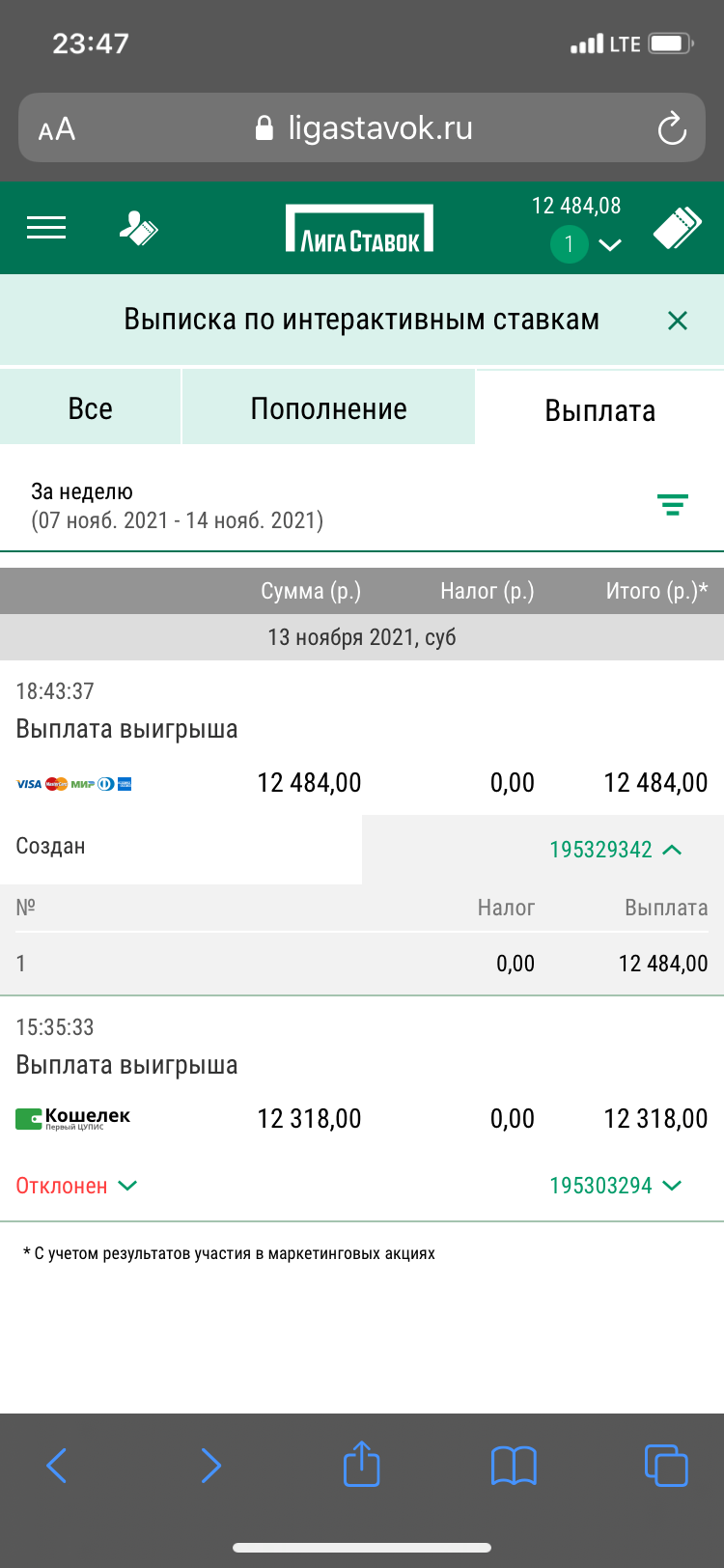The height and width of the screenshot is (1568, 724).
Task: Expand the account balance dropdown
Action: [609, 245]
